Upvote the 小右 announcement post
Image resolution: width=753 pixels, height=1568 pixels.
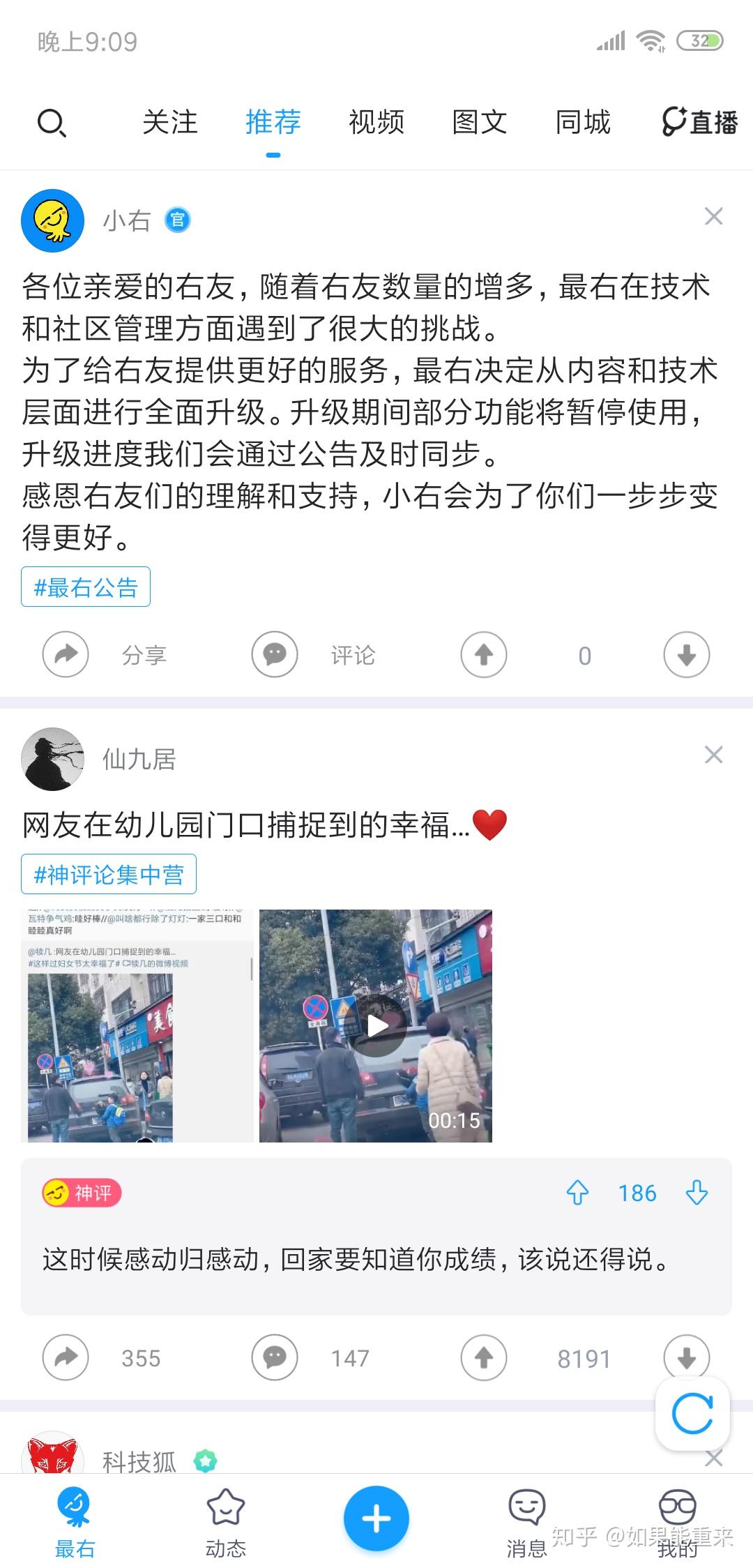[x=483, y=655]
